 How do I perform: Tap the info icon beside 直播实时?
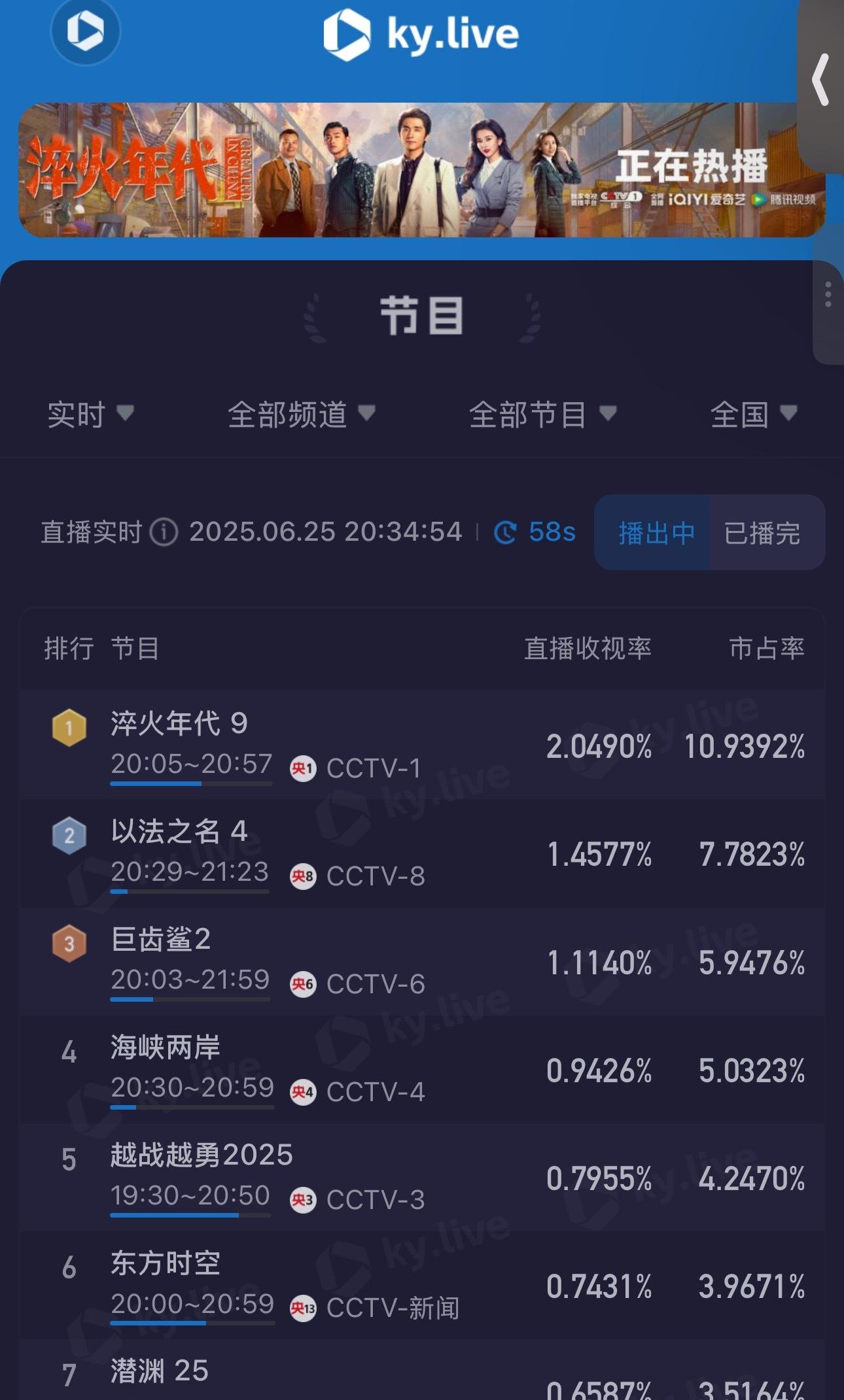[x=164, y=532]
